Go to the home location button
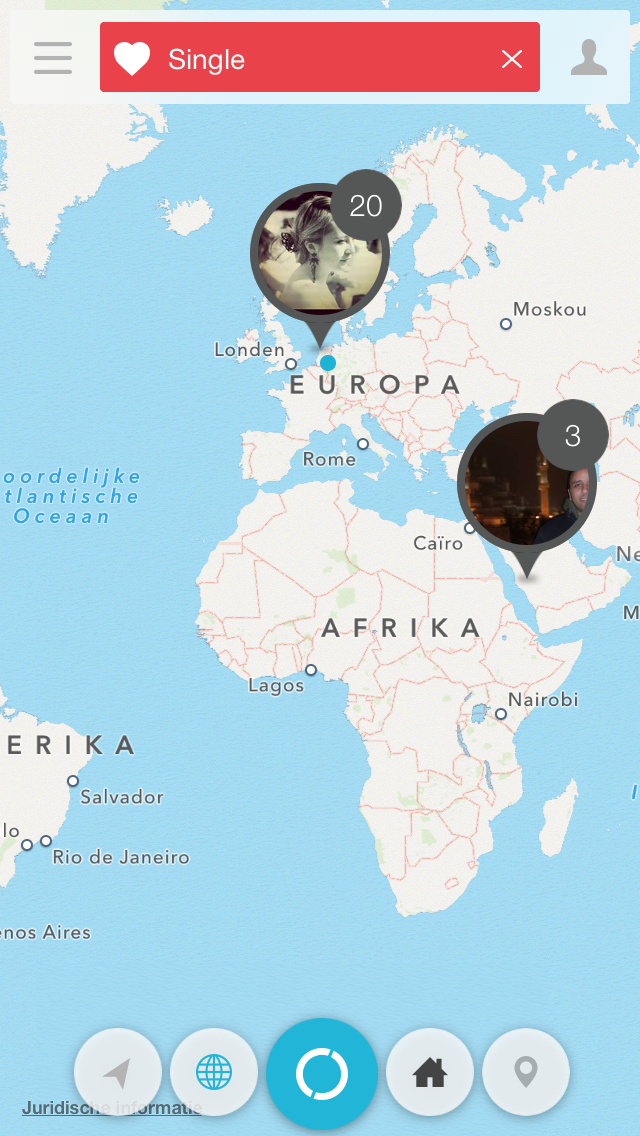The height and width of the screenshot is (1136, 640). [x=430, y=1072]
